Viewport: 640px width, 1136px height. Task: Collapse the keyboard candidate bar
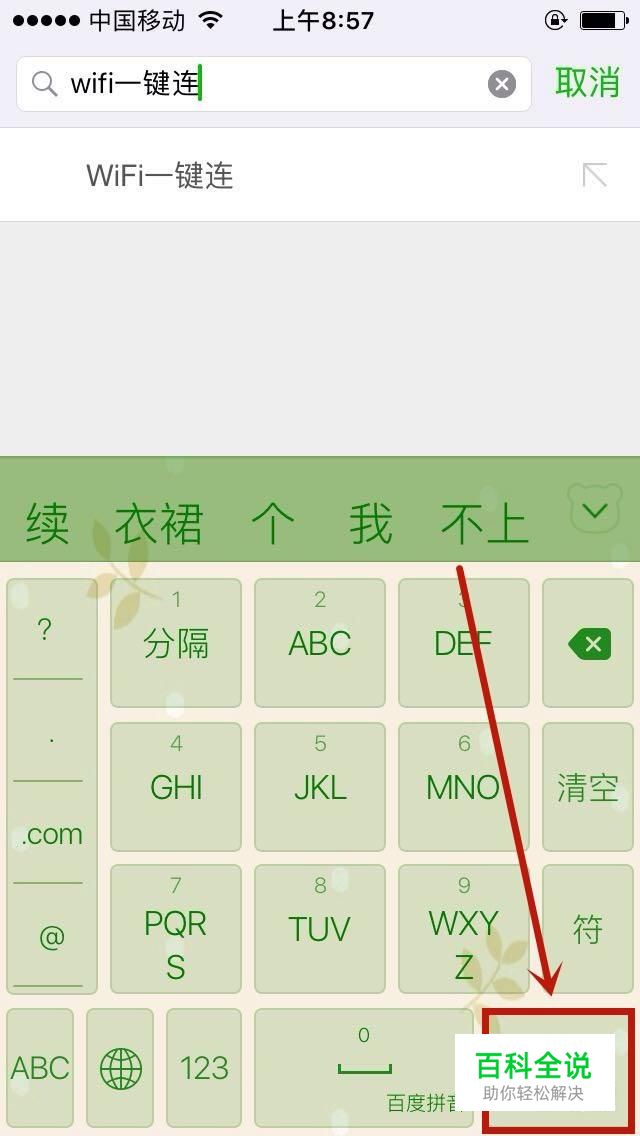pyautogui.click(x=595, y=512)
